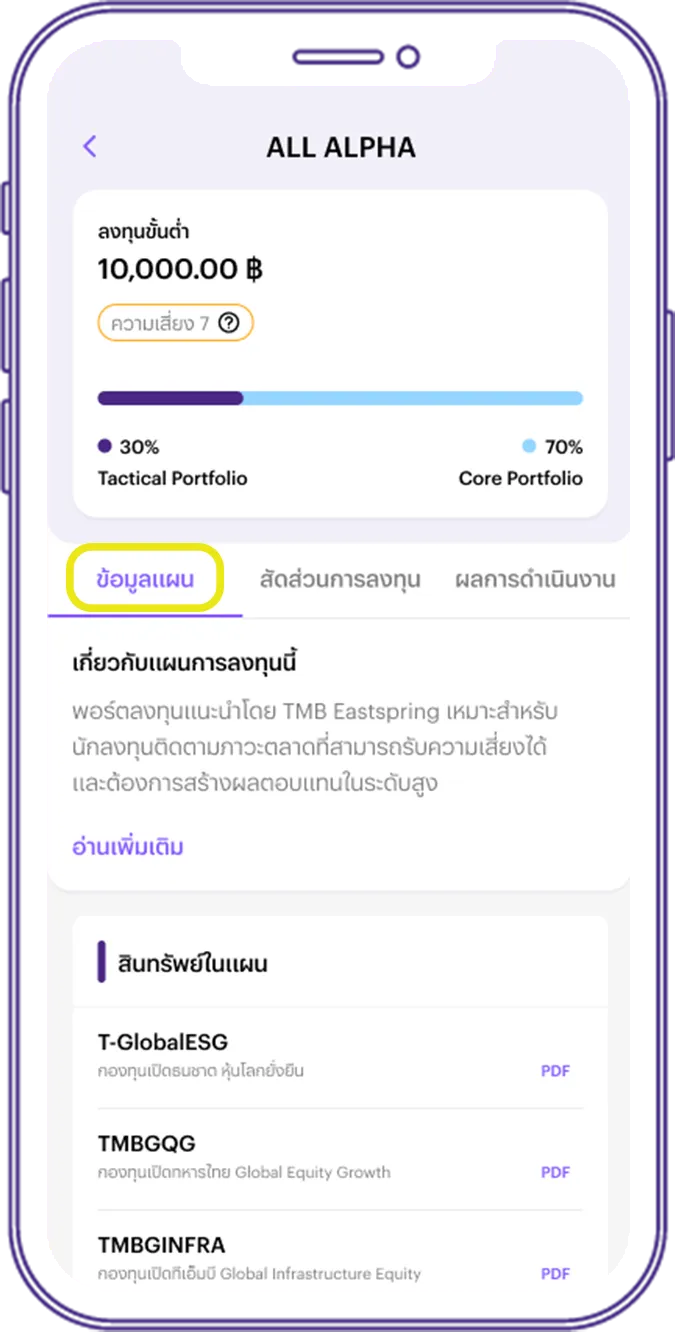
Task: Open the PDF for TMBGQG
Action: click(555, 1172)
